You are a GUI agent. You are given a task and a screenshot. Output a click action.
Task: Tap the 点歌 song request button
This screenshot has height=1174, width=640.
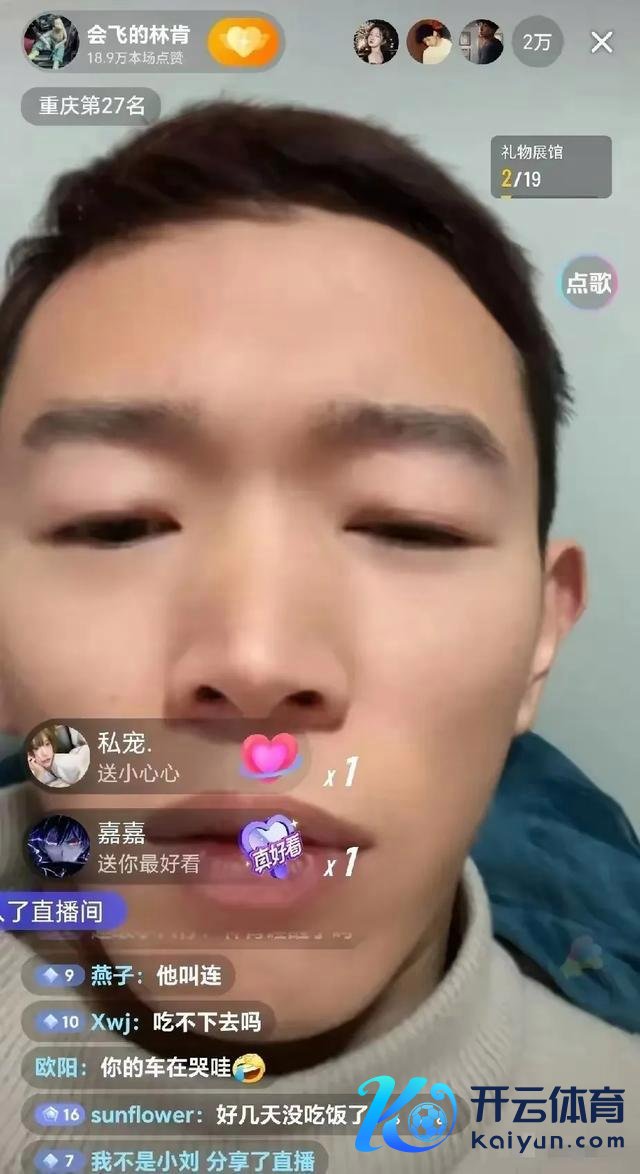pyautogui.click(x=588, y=283)
